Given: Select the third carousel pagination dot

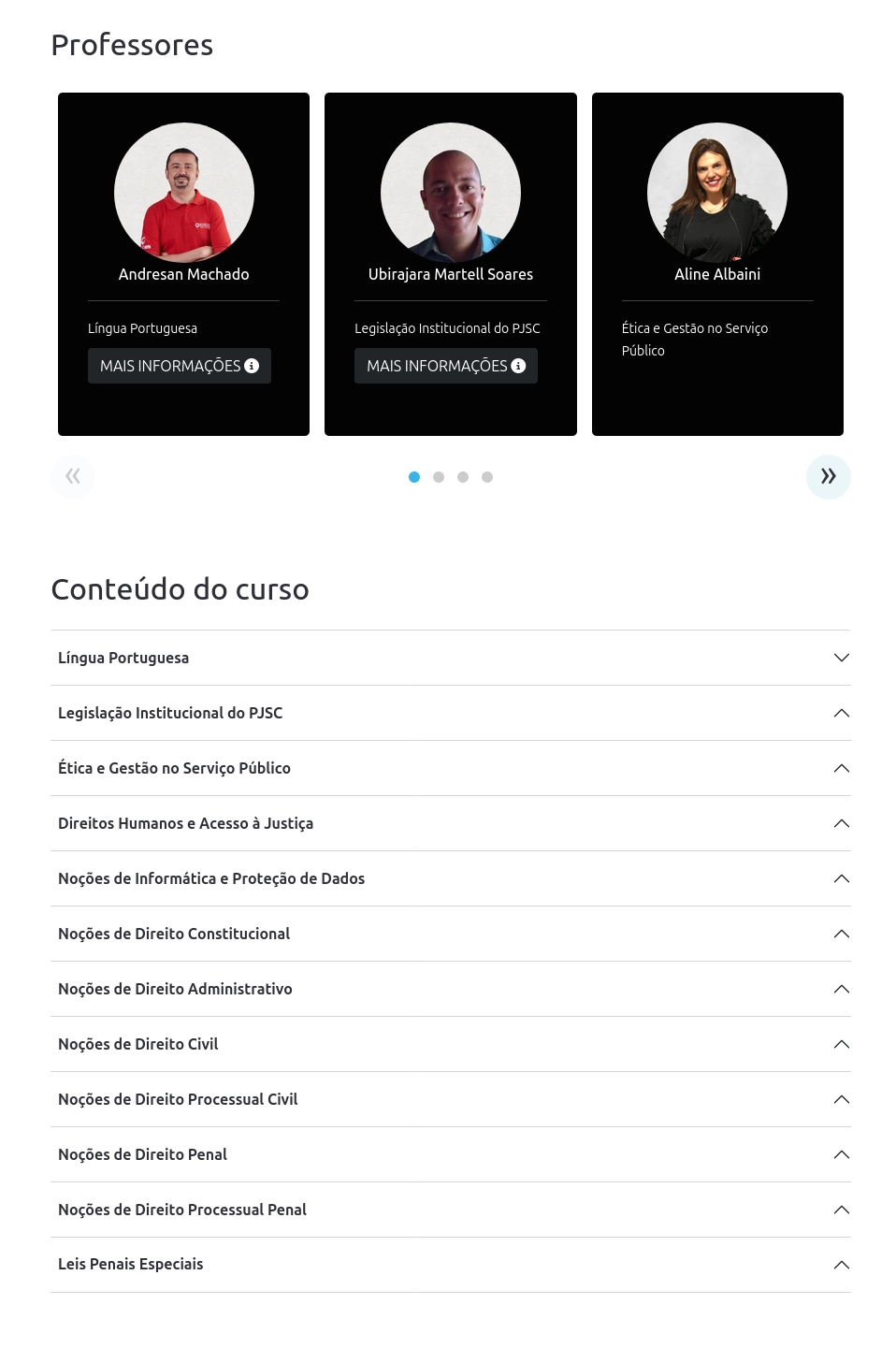Looking at the screenshot, I should click(x=463, y=477).
